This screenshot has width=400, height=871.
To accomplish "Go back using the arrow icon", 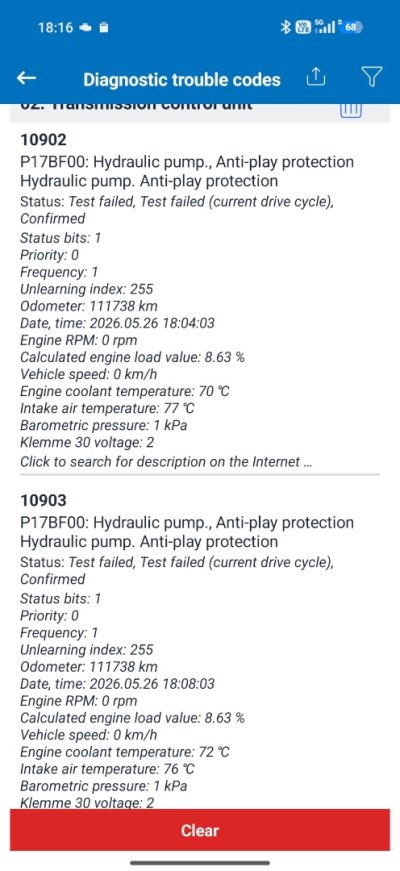I will (x=27, y=79).
